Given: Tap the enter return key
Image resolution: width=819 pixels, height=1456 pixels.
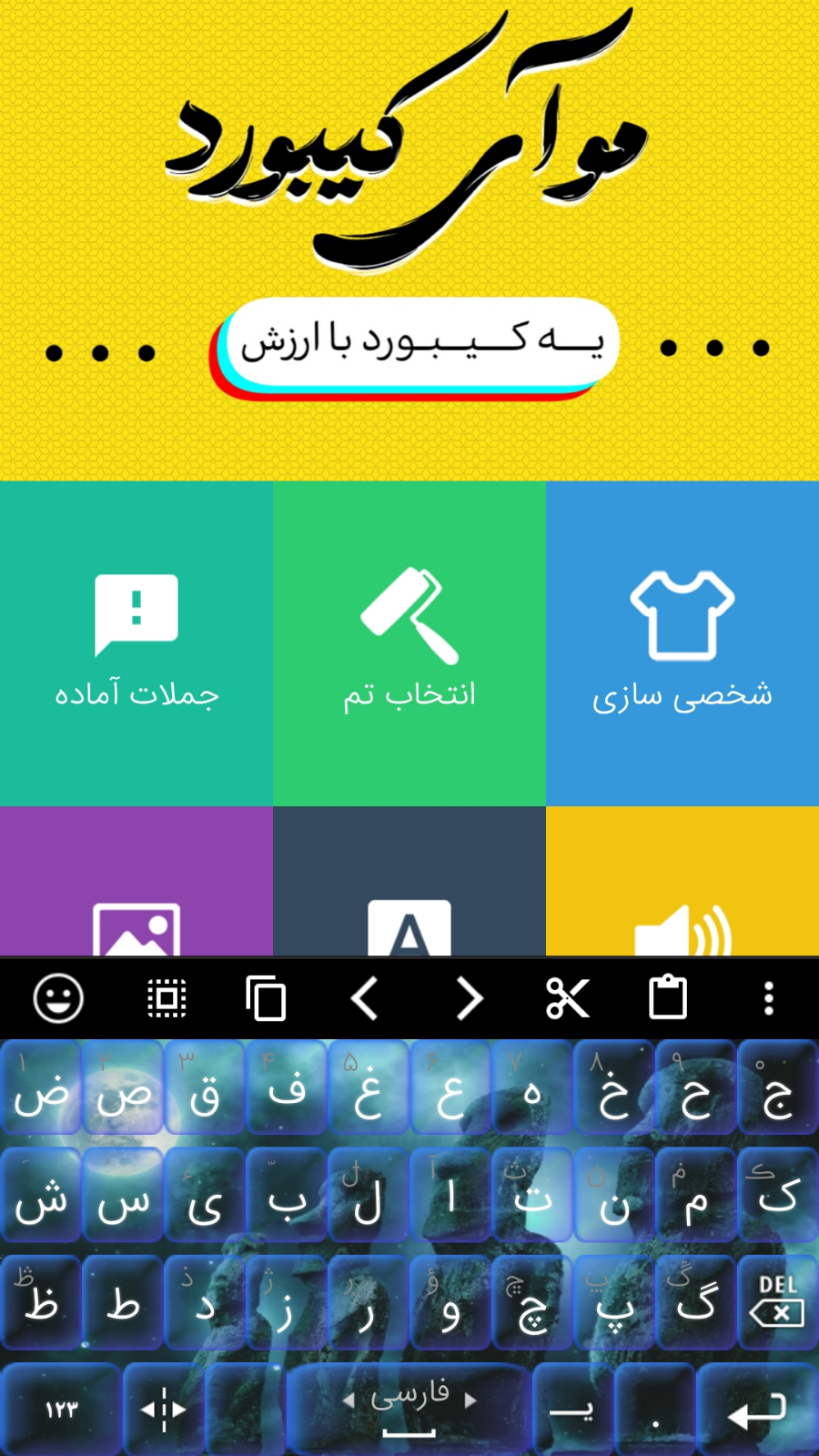Looking at the screenshot, I should point(758,1410).
